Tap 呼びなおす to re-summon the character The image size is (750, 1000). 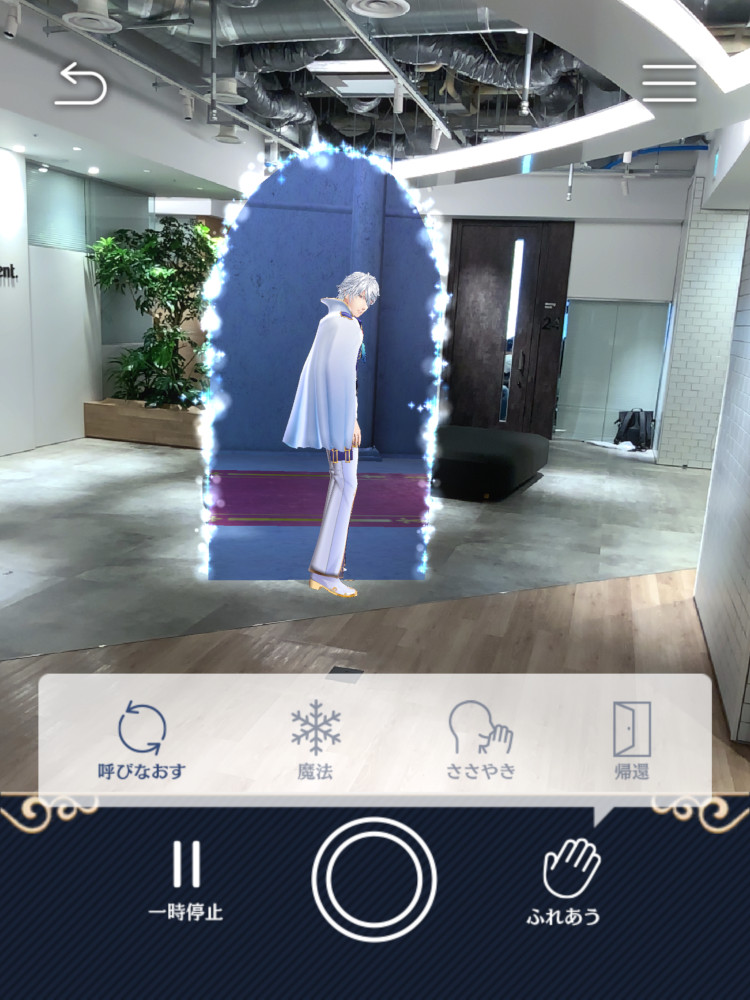142,740
